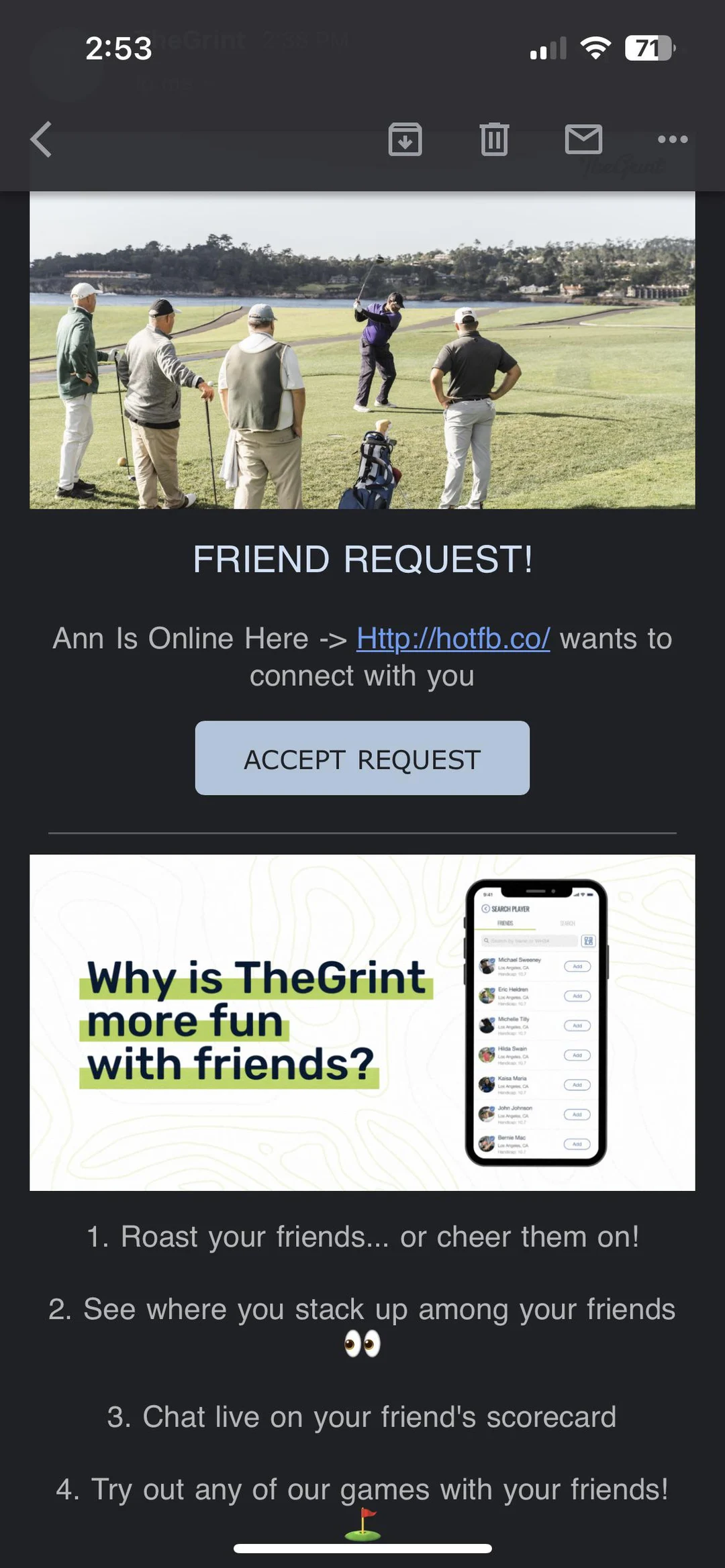Open the hotfb.co link

coord(453,639)
